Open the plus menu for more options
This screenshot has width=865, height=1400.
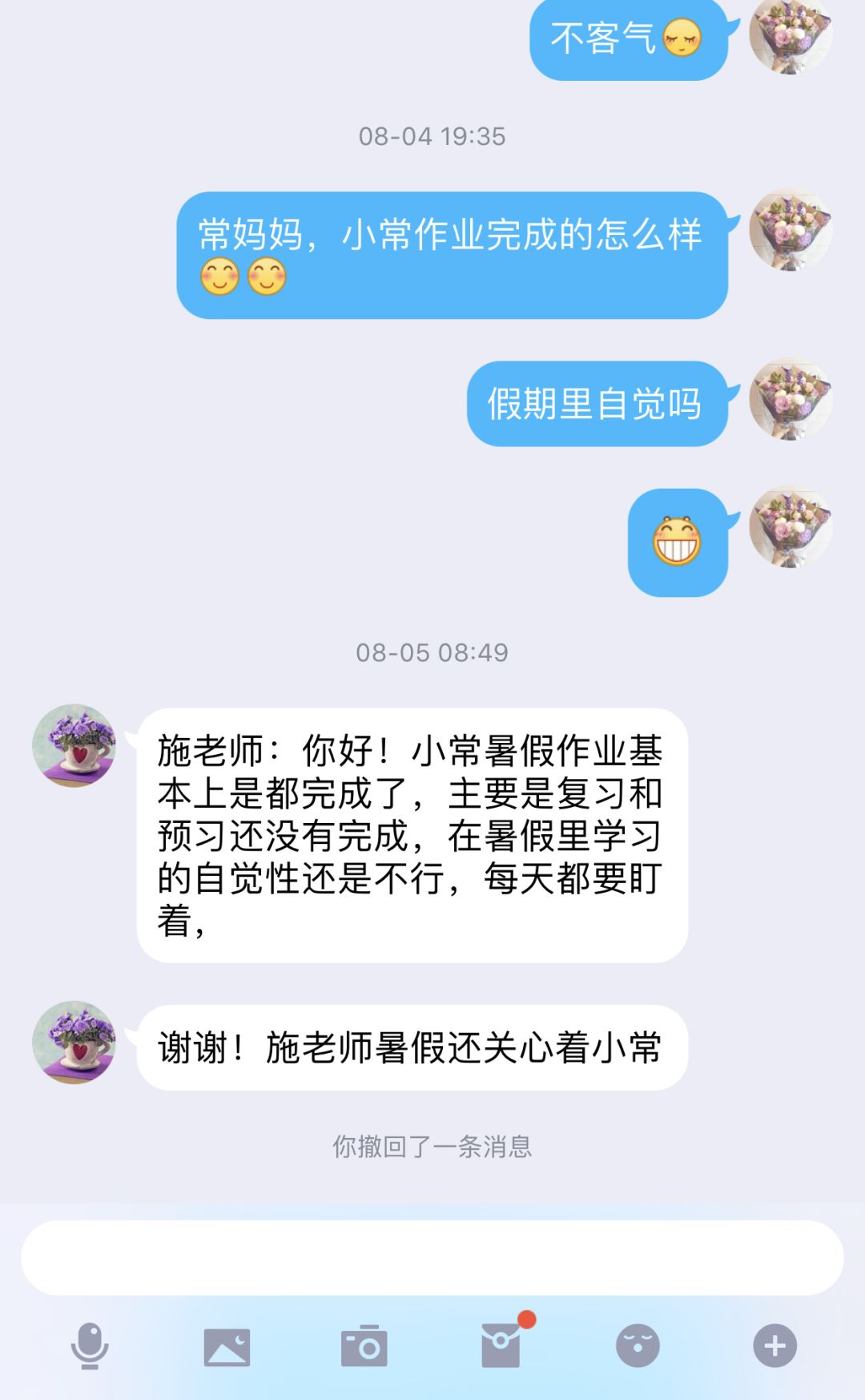774,1346
